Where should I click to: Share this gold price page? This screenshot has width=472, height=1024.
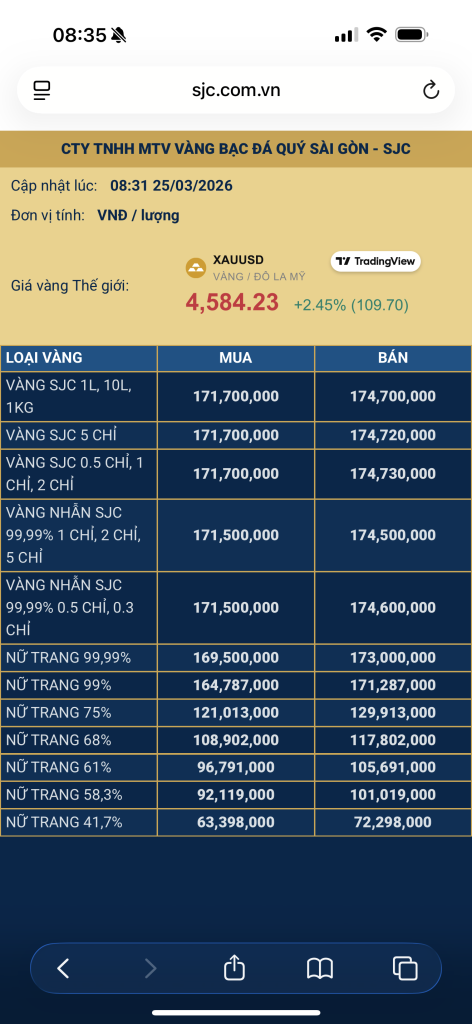click(234, 967)
